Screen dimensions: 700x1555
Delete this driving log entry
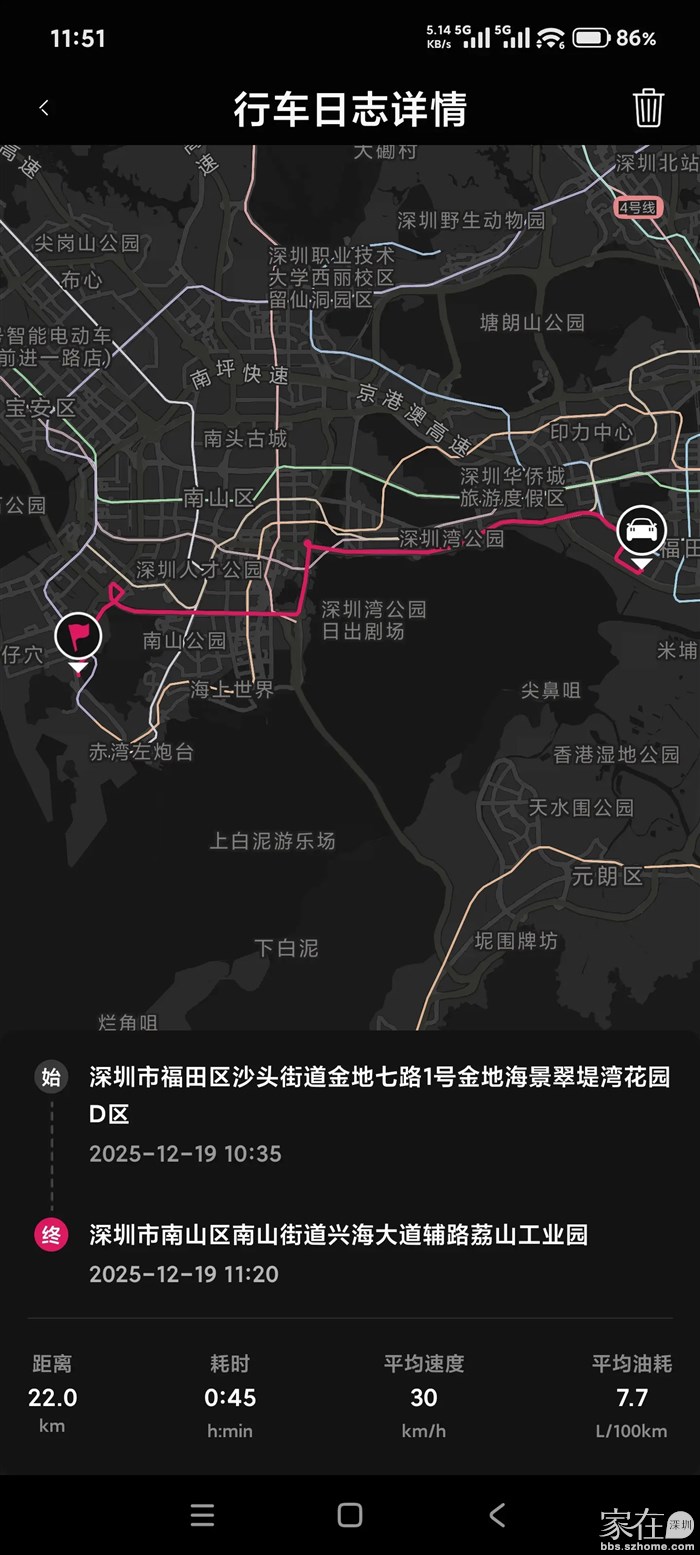[648, 108]
